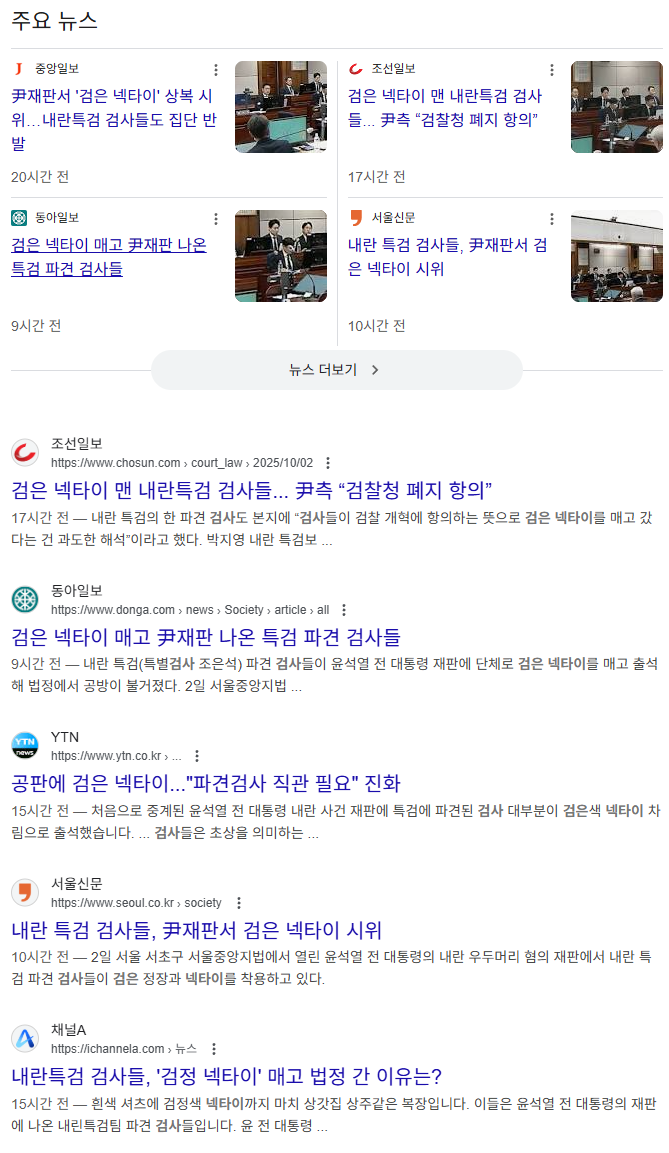The image size is (669, 1153).
Task: Open 중앙일보 news card about 검은 넥타이 상복 시위
Action: point(114,119)
